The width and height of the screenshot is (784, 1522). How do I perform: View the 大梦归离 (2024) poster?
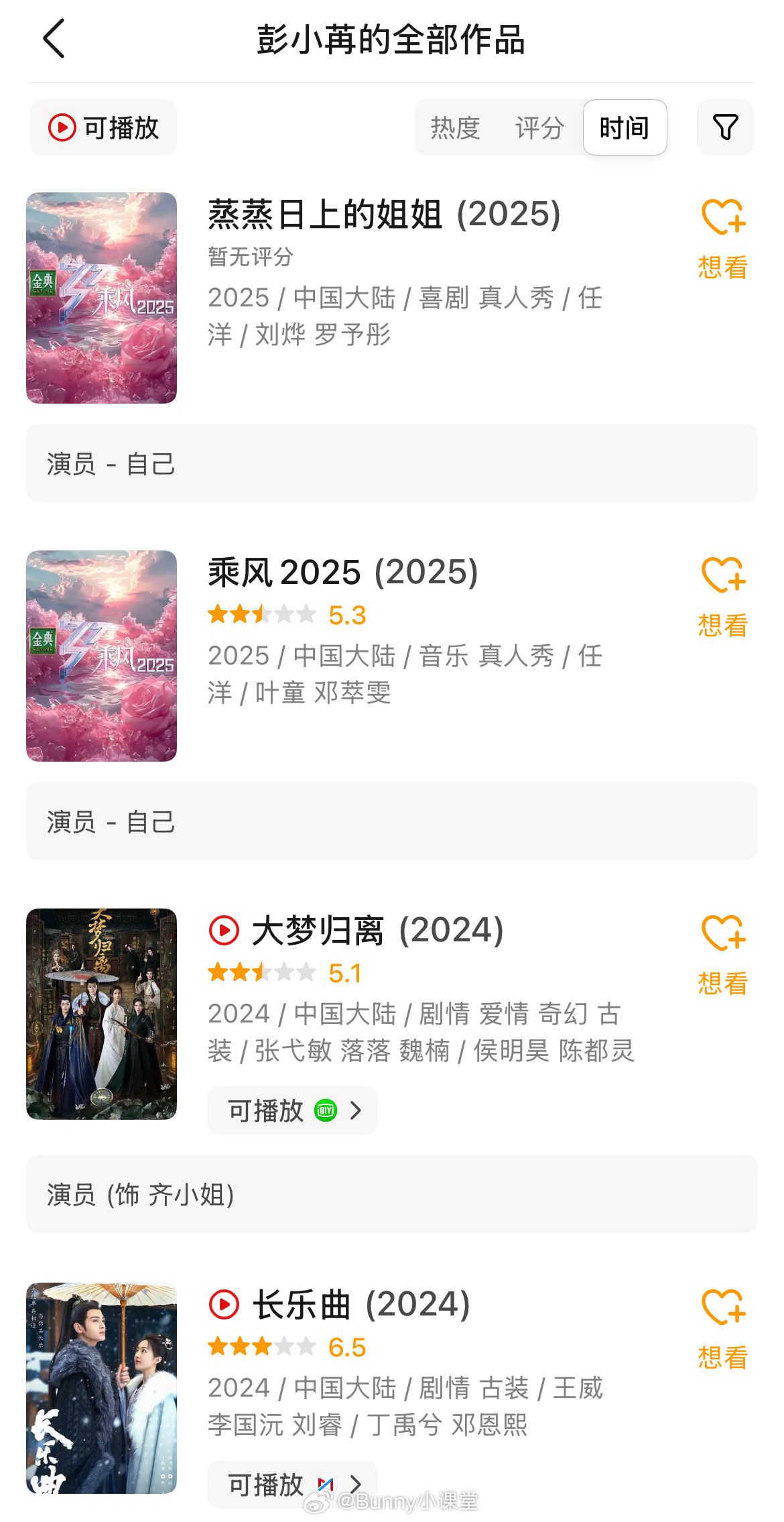tap(101, 1014)
